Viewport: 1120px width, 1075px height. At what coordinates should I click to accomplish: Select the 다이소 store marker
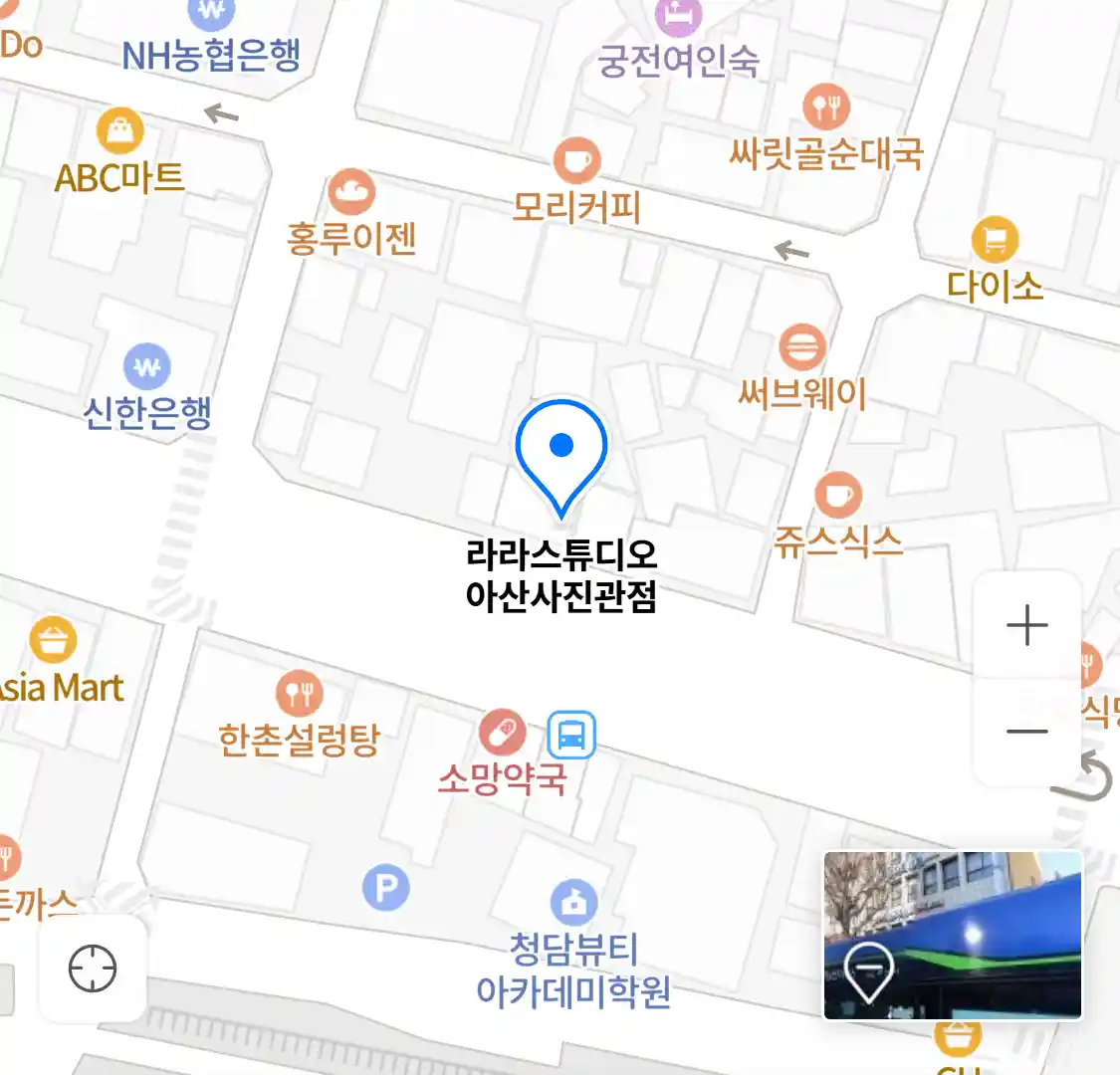pos(994,240)
